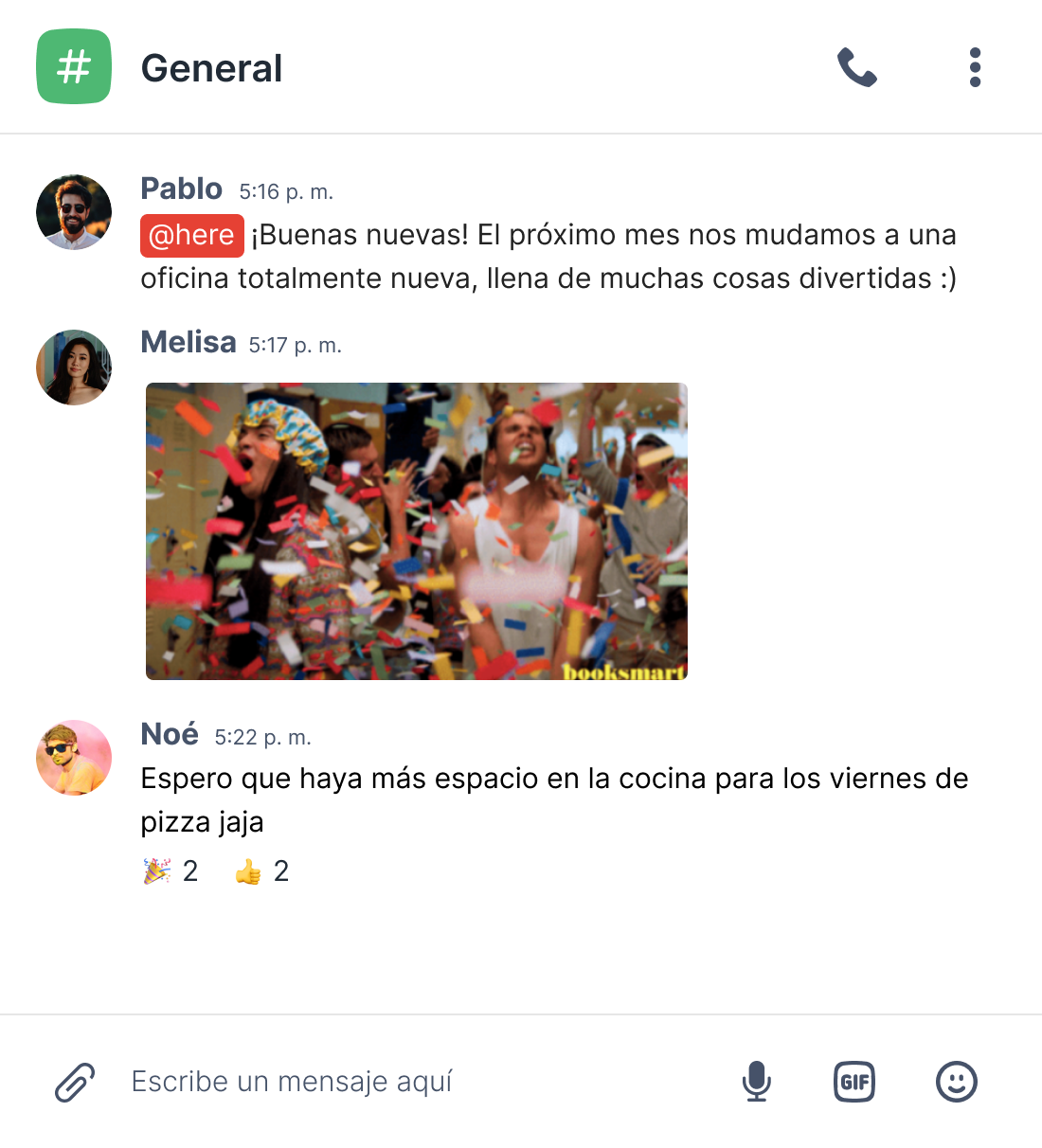Open Pablo's profile picture

coord(73,212)
